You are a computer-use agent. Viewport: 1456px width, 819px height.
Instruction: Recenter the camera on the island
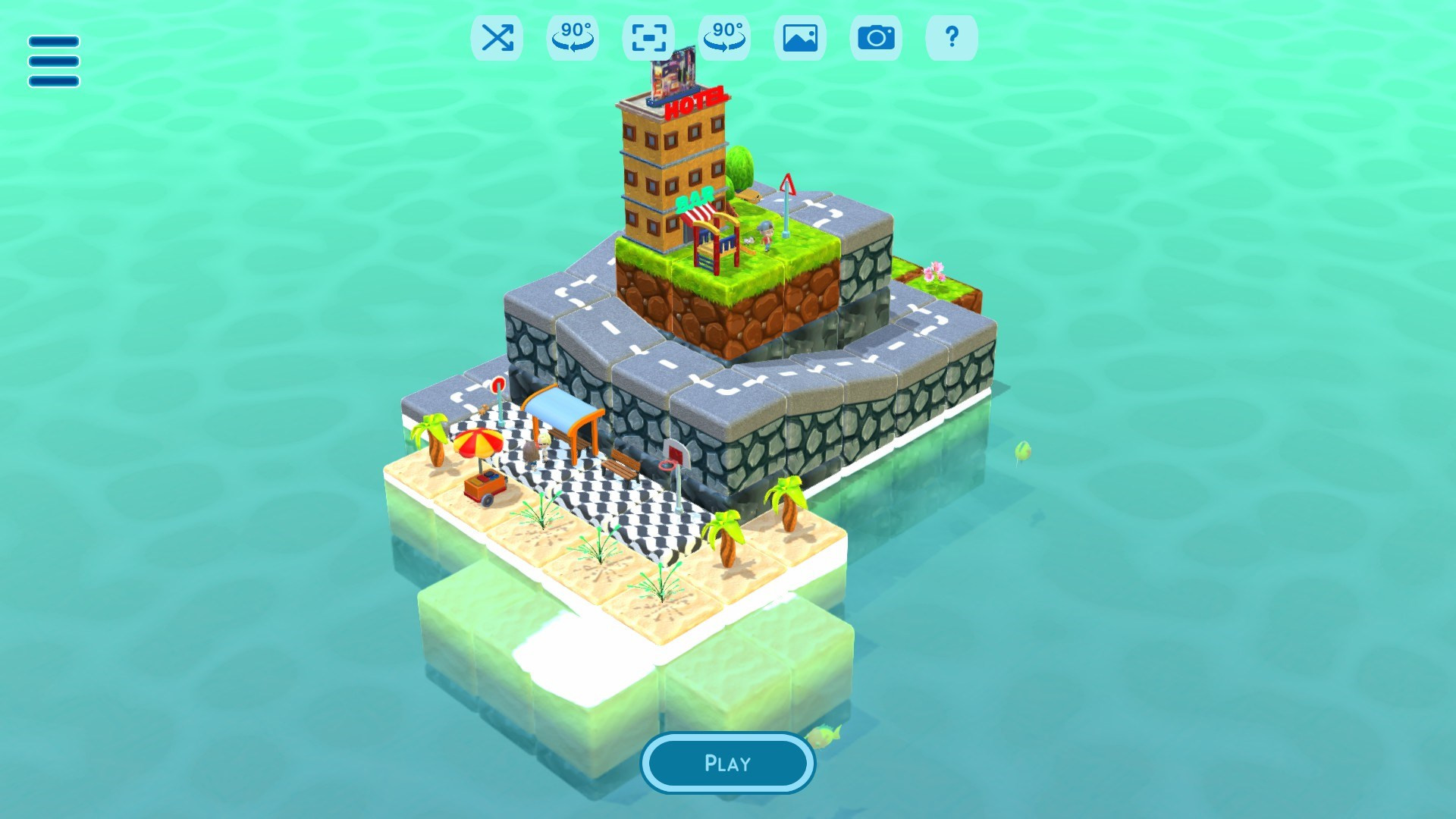[x=648, y=38]
